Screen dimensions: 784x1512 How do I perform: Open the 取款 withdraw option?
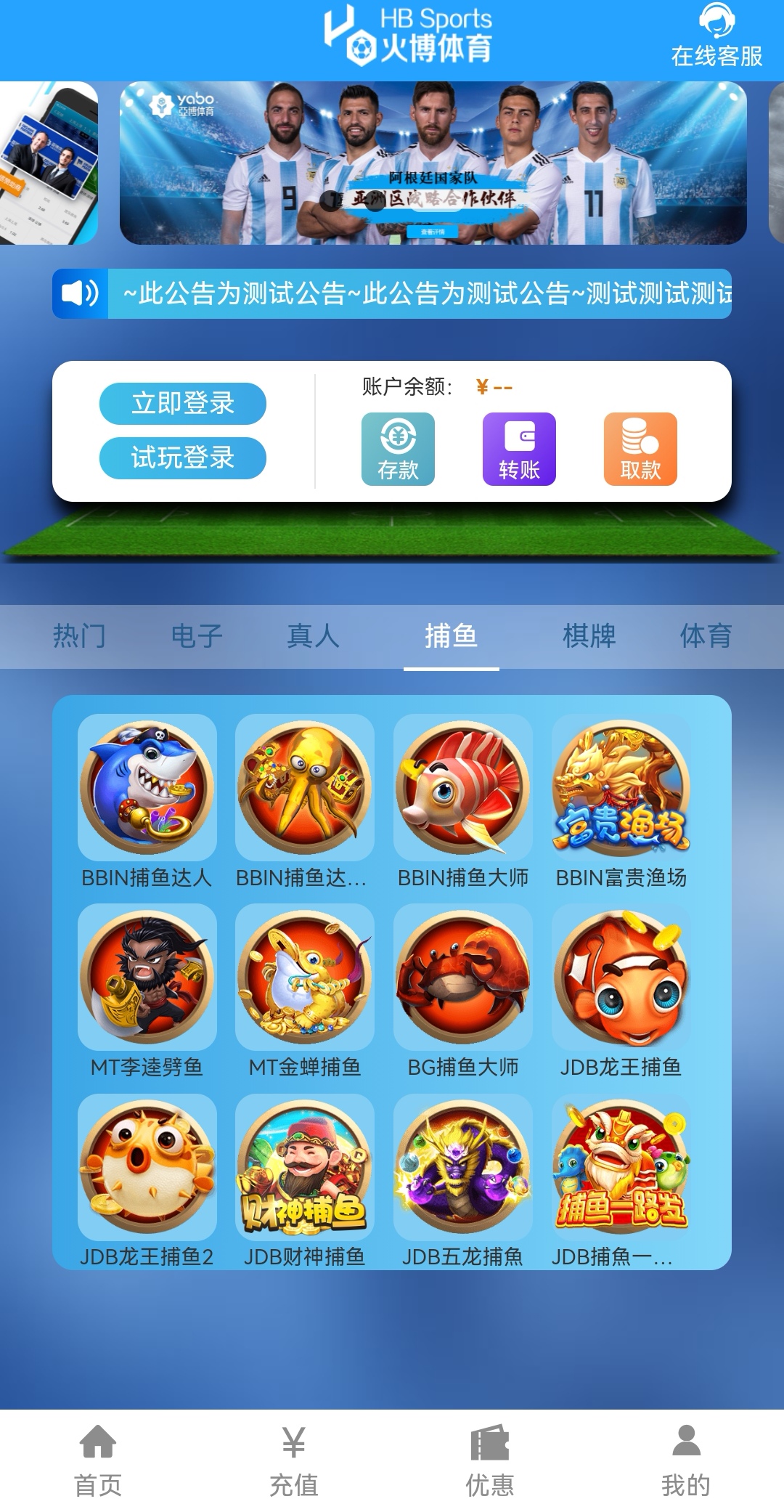tap(640, 449)
